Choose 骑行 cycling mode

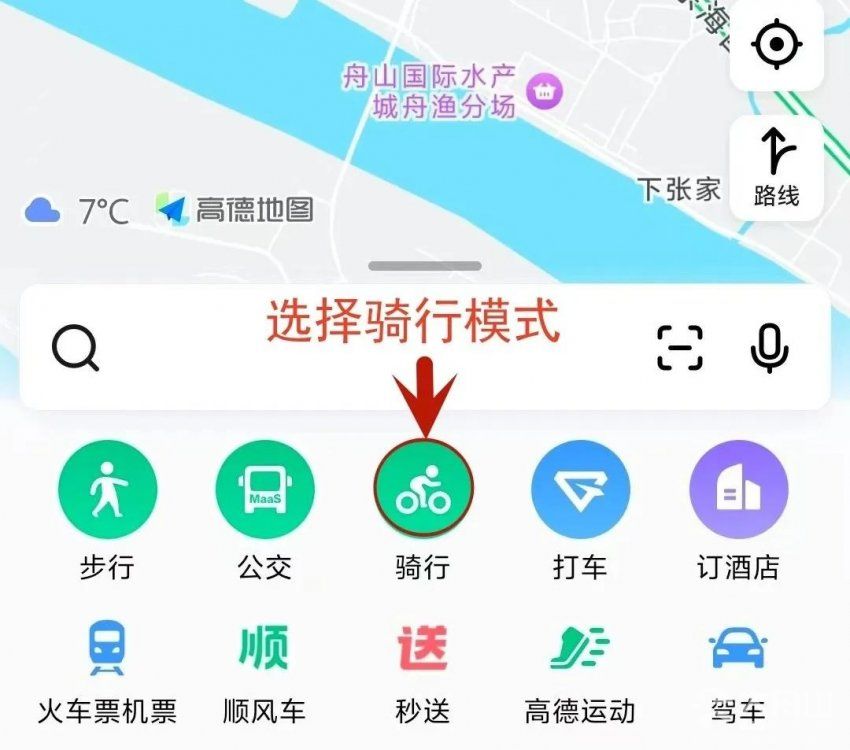pos(423,490)
